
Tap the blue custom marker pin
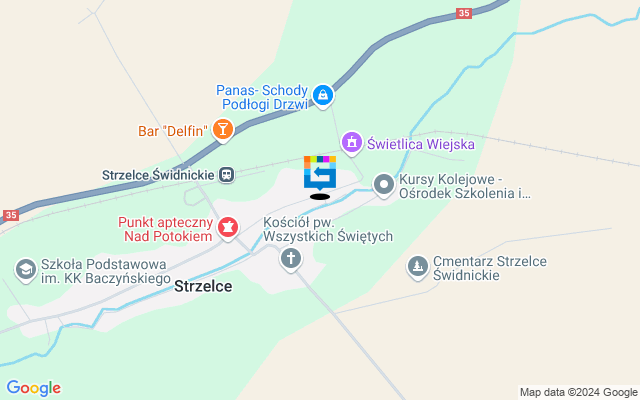pyautogui.click(x=320, y=174)
